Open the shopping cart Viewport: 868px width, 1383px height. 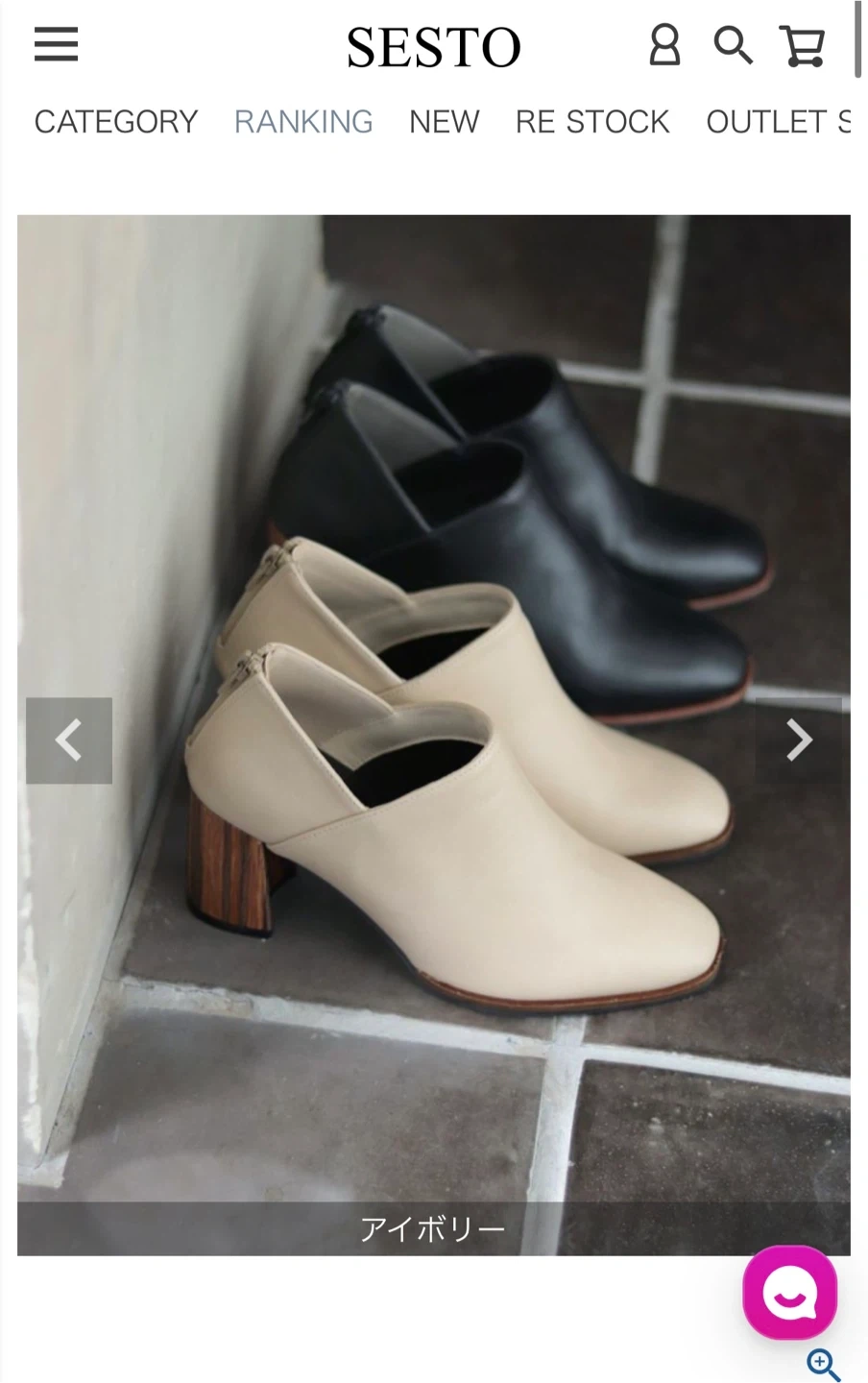pyautogui.click(x=803, y=45)
